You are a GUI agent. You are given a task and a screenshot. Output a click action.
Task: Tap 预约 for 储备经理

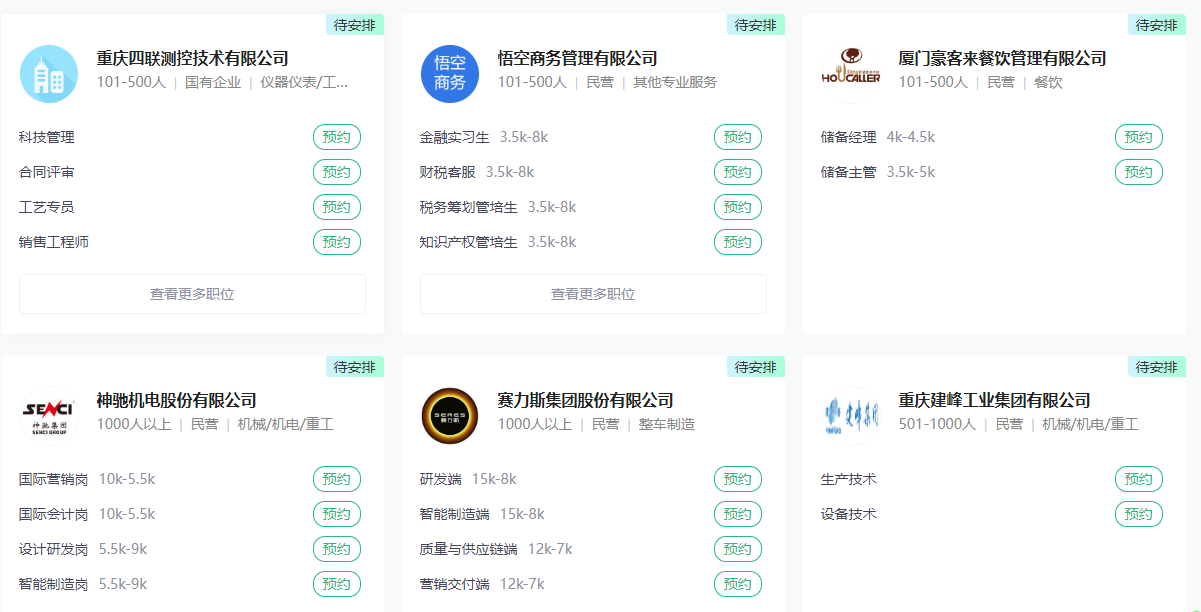pos(1138,137)
